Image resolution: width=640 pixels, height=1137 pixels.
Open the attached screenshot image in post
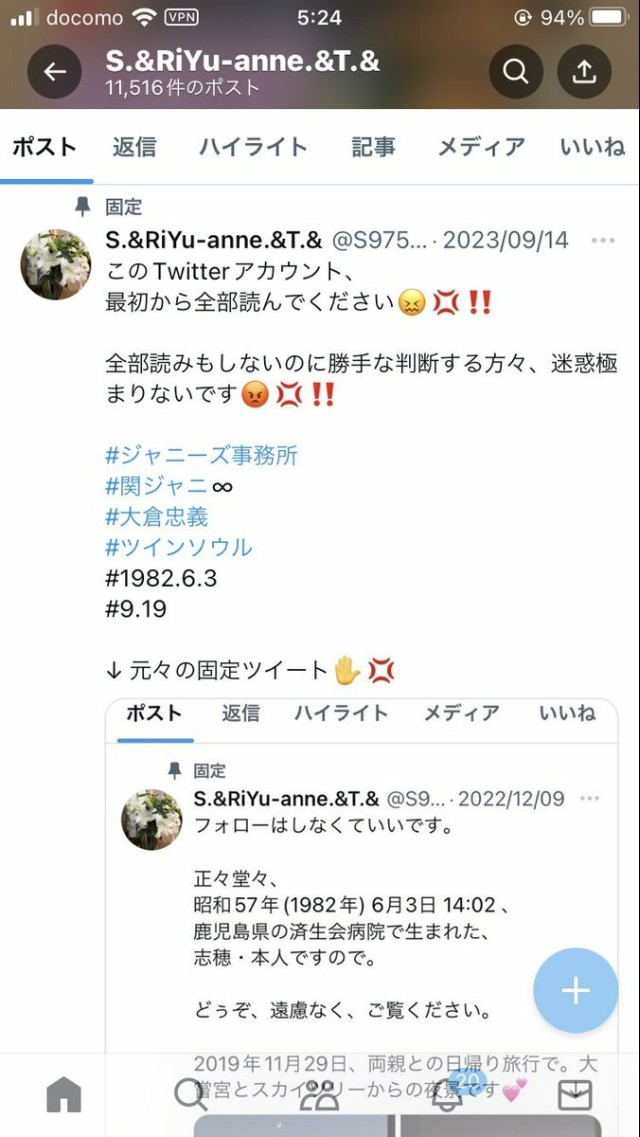coord(360,880)
